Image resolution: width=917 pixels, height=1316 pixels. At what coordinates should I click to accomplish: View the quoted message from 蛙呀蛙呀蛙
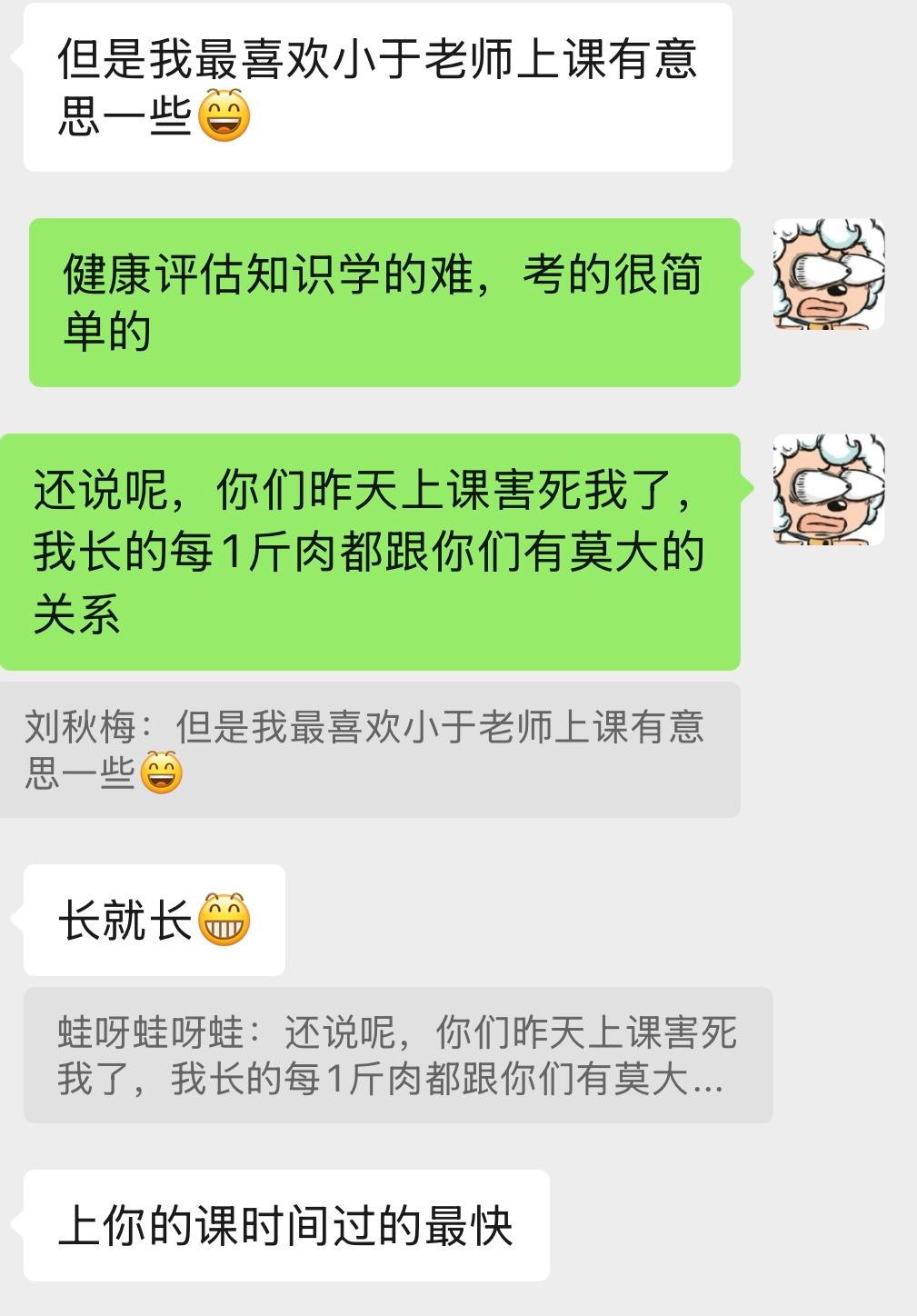click(x=397, y=1055)
